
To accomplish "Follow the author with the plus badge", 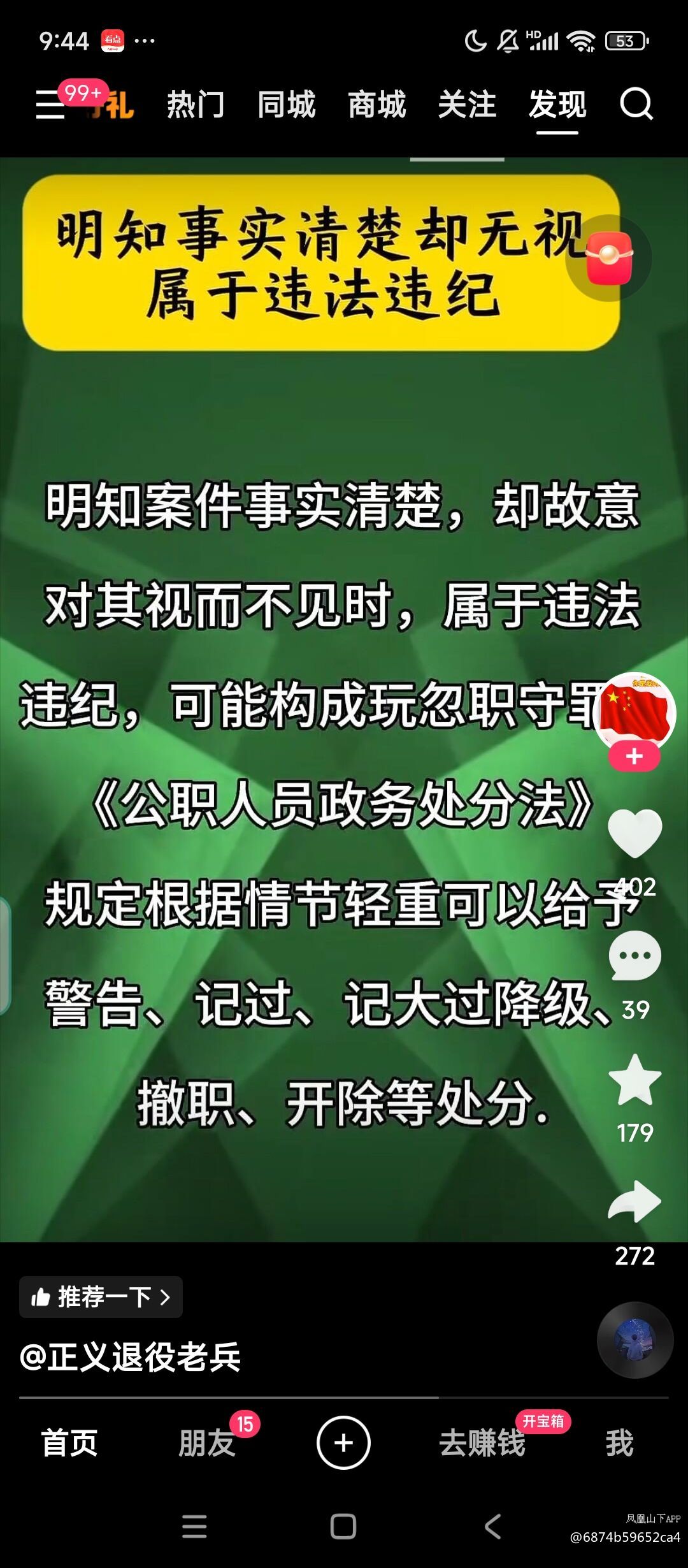I will point(634,757).
